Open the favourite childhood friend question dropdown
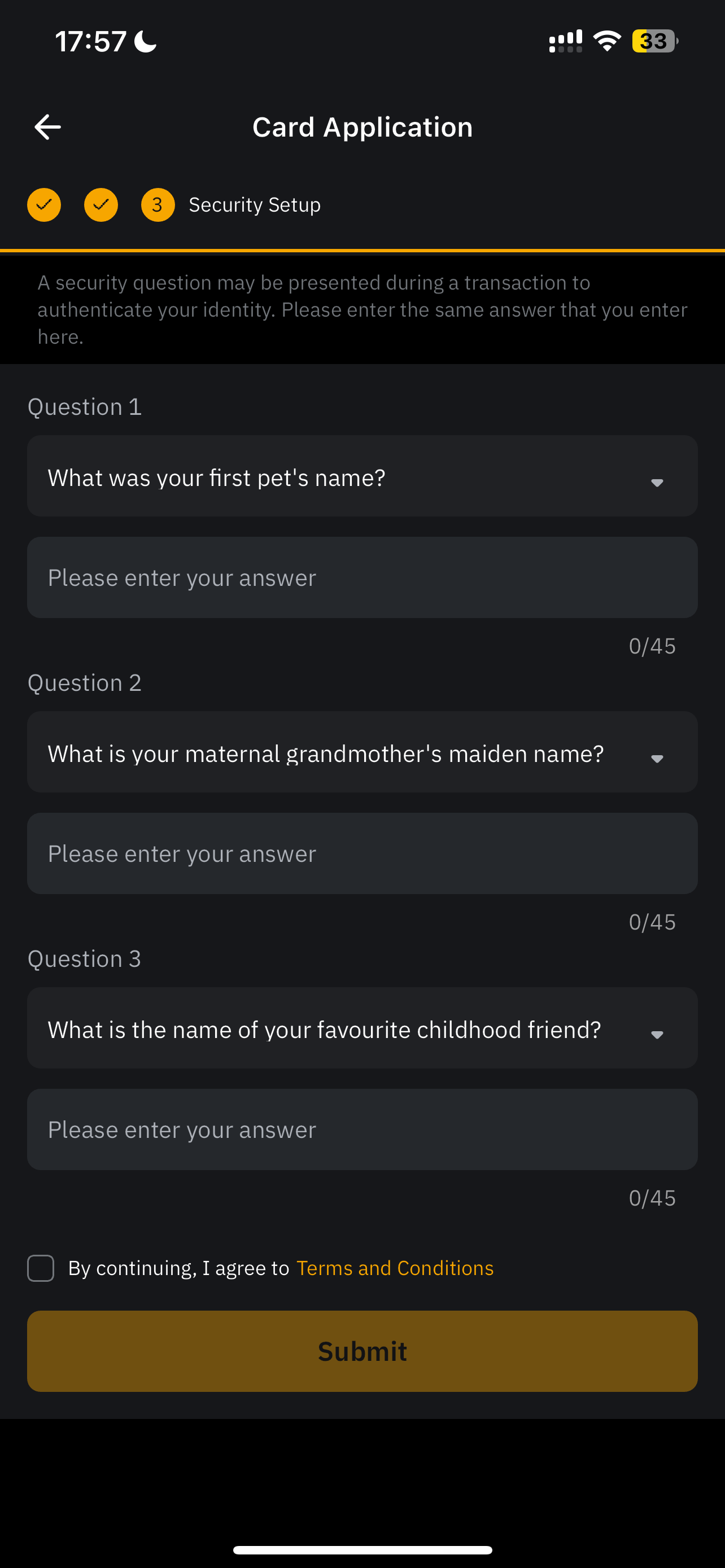 pos(362,1028)
